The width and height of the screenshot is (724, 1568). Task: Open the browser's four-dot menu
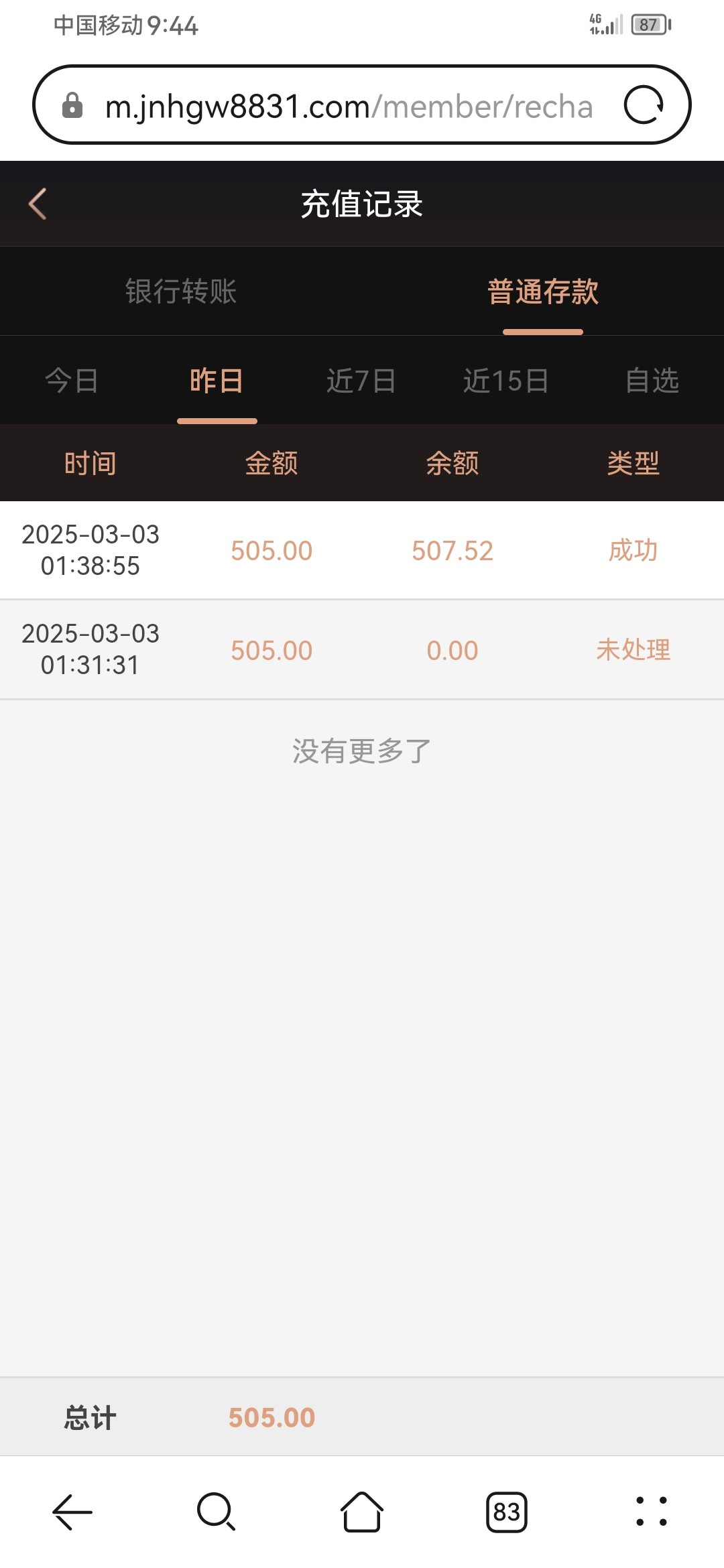(652, 1512)
